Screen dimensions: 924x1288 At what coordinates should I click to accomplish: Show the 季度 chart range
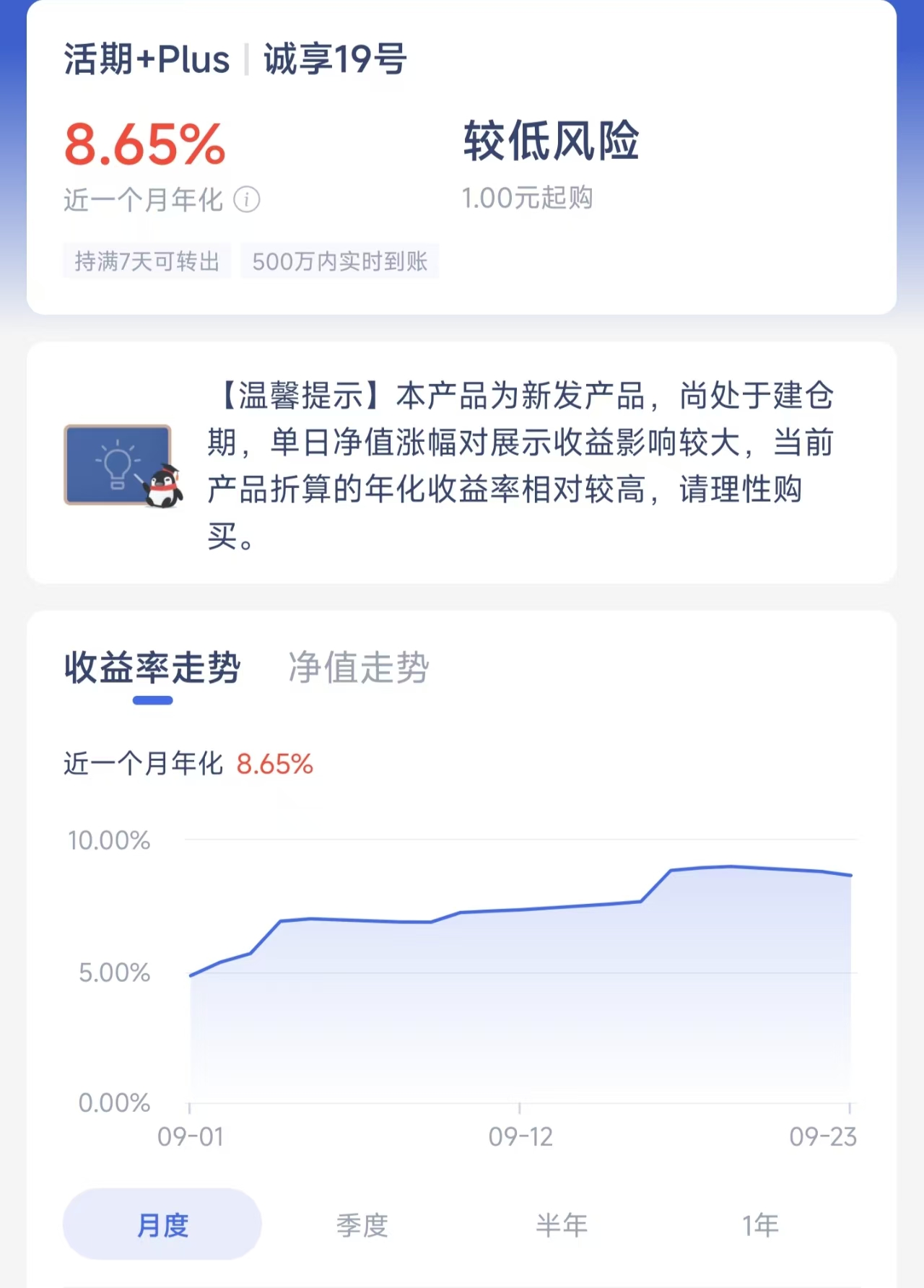click(362, 1224)
